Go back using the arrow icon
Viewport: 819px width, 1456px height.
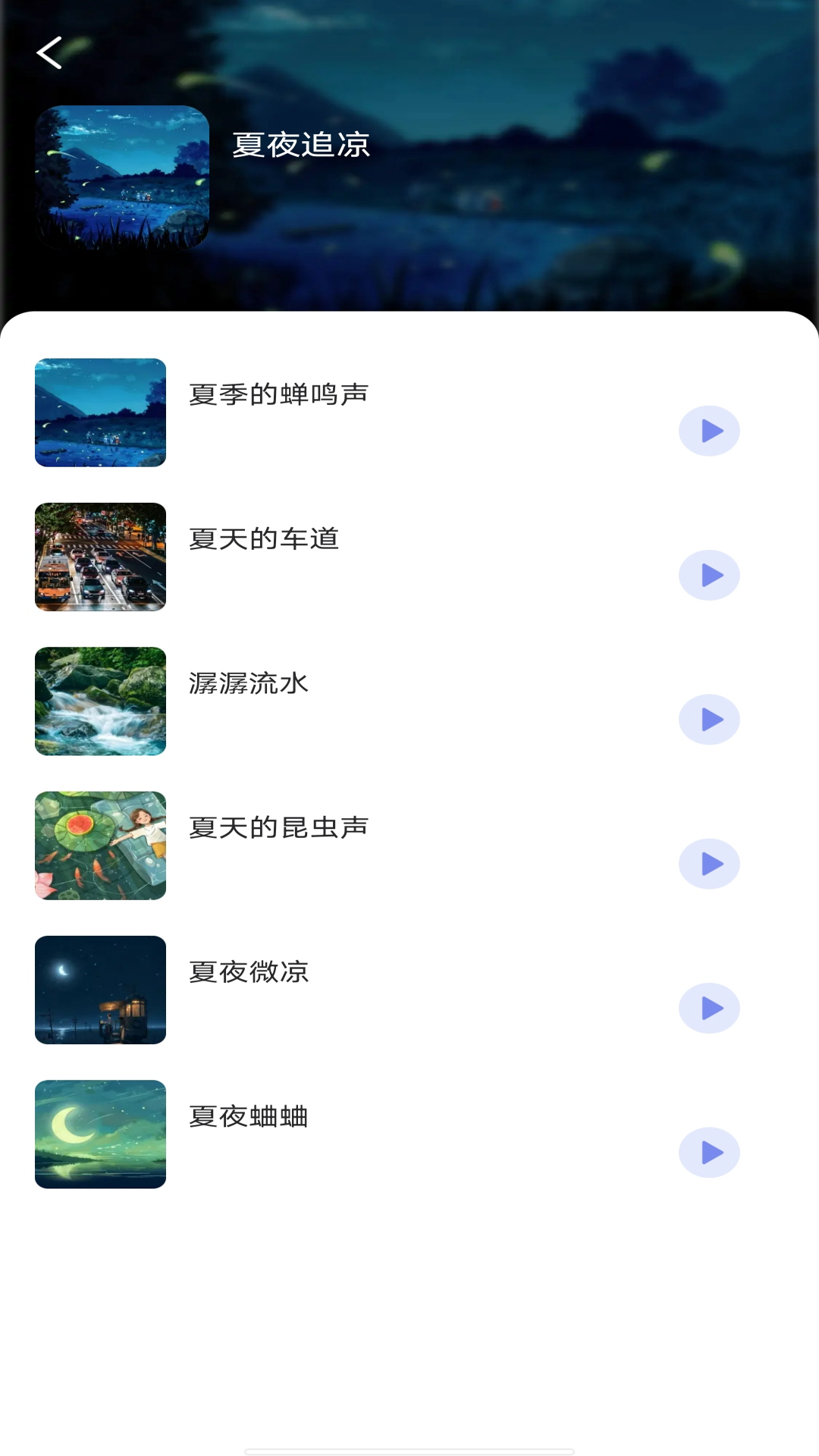click(x=49, y=53)
